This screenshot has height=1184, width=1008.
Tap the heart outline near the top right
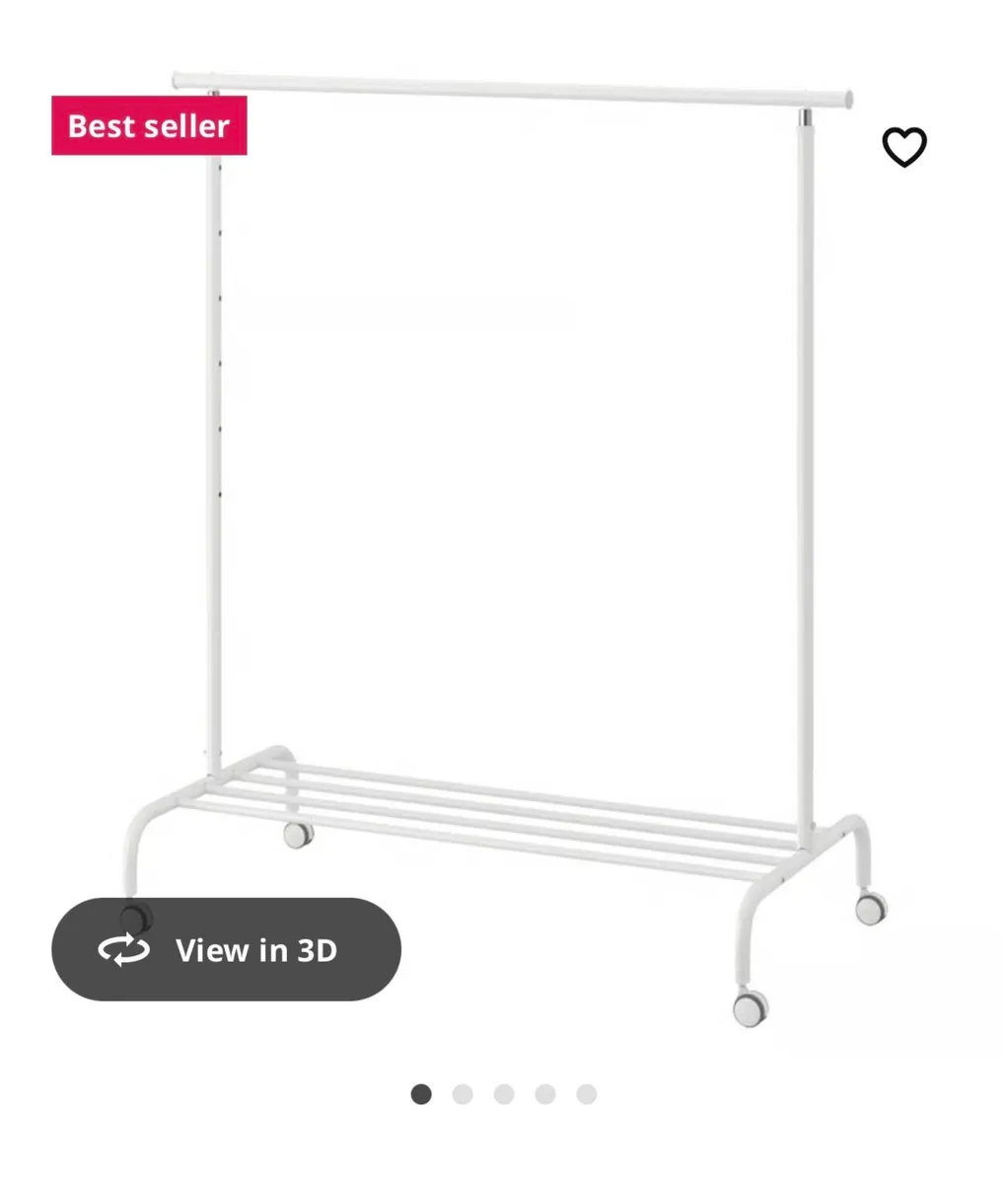904,147
